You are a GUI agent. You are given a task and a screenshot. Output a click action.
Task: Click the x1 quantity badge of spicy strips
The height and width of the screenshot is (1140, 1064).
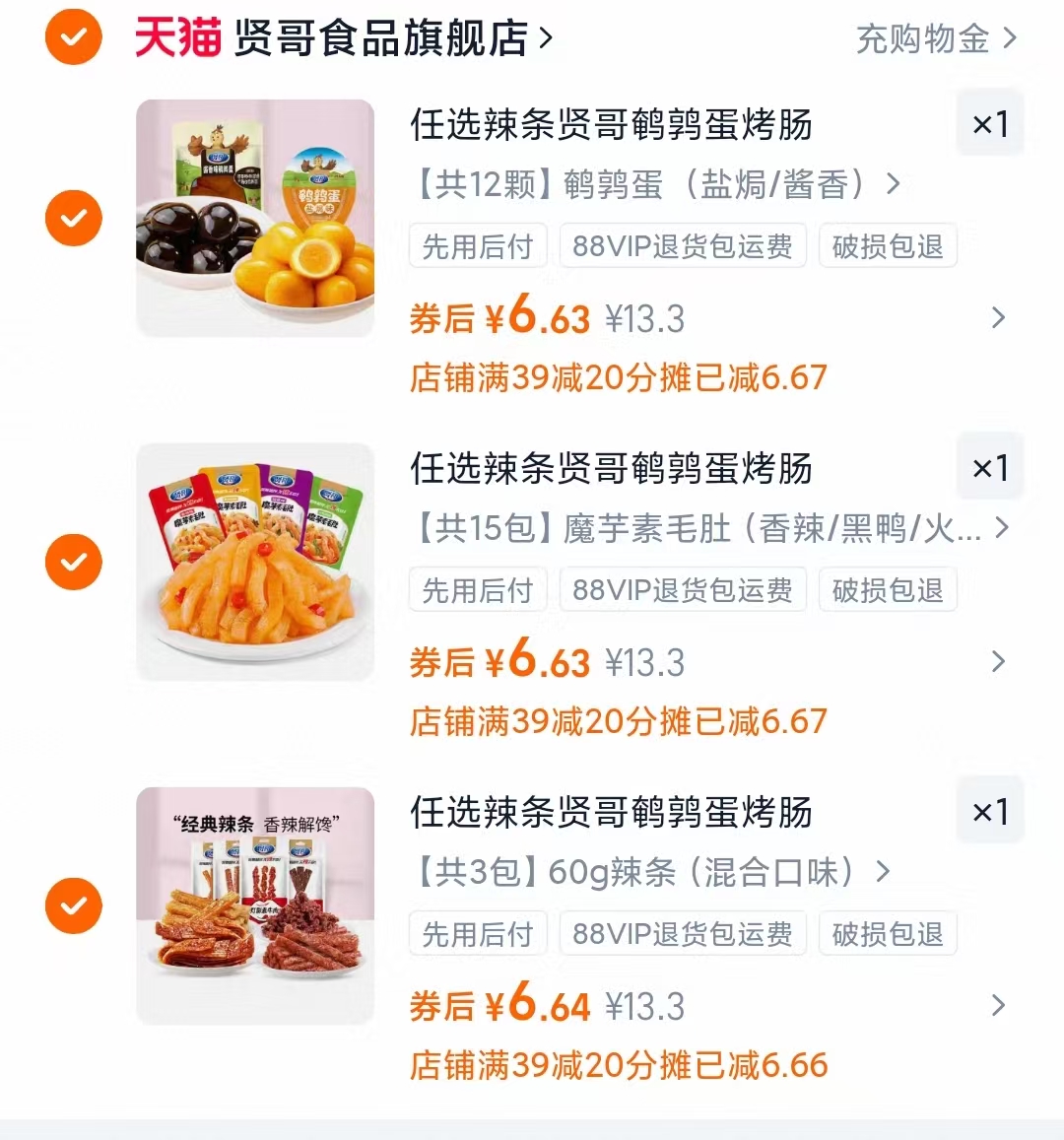[989, 810]
